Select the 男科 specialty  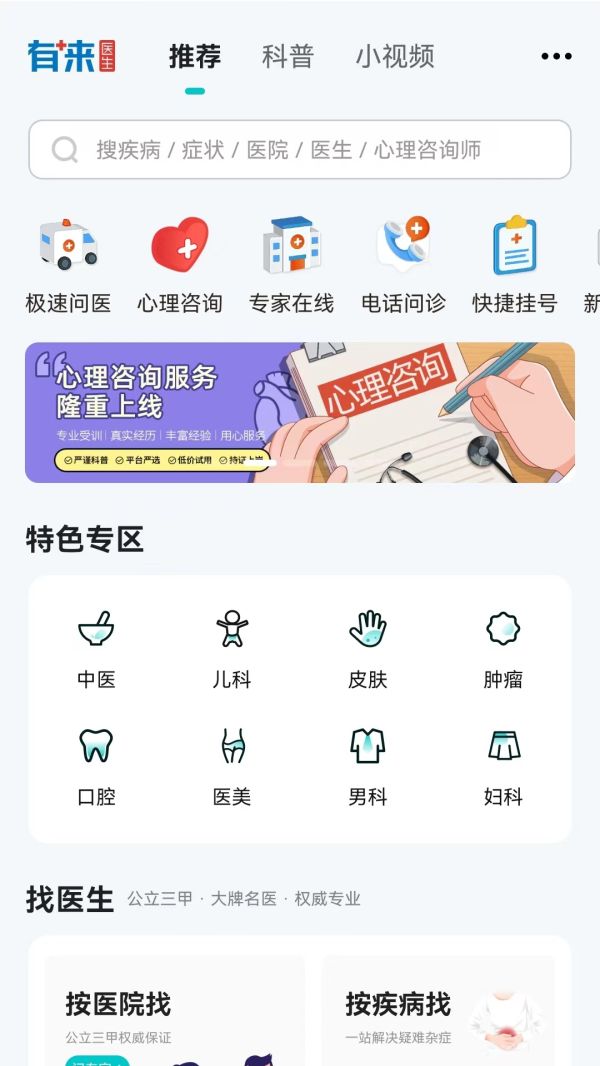coord(367,767)
